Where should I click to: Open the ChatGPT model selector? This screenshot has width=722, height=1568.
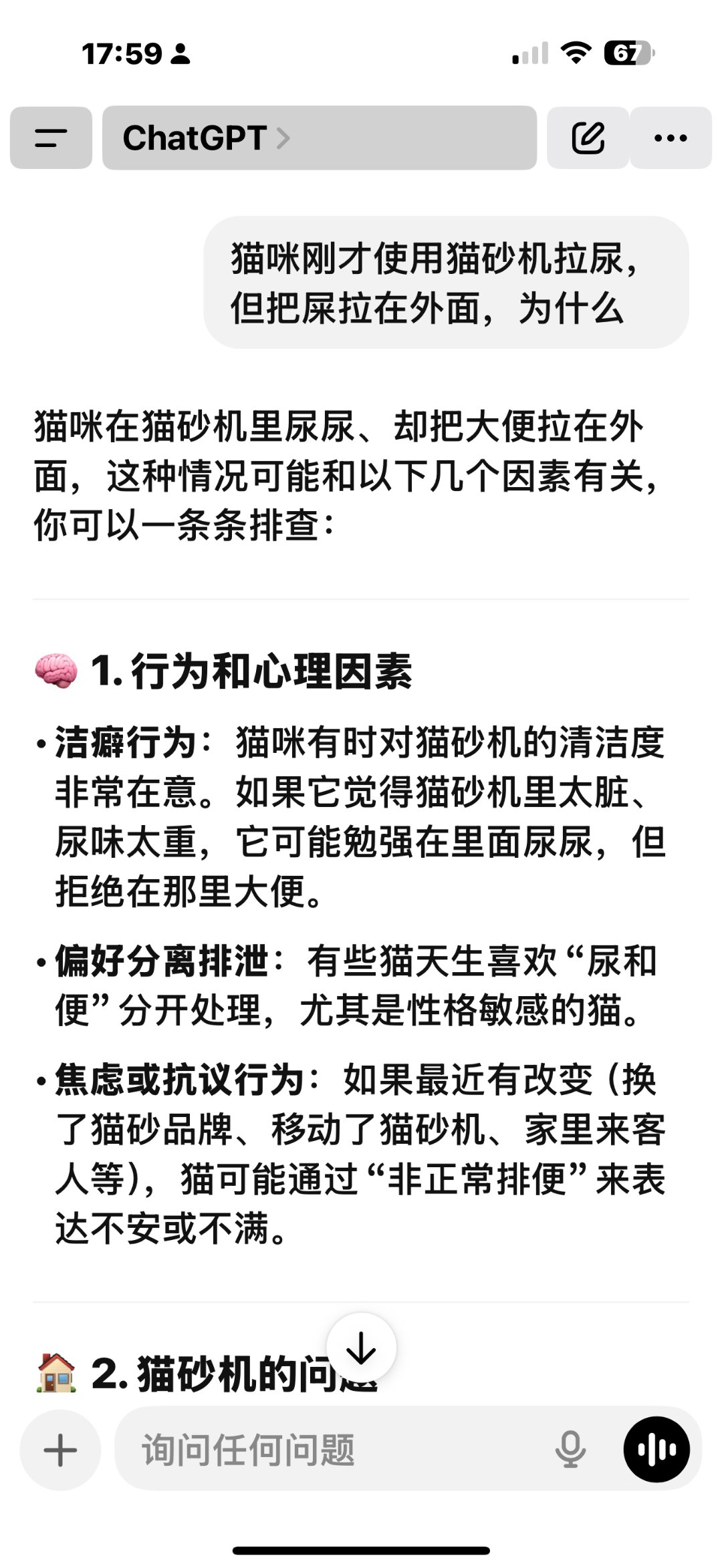coord(319,138)
